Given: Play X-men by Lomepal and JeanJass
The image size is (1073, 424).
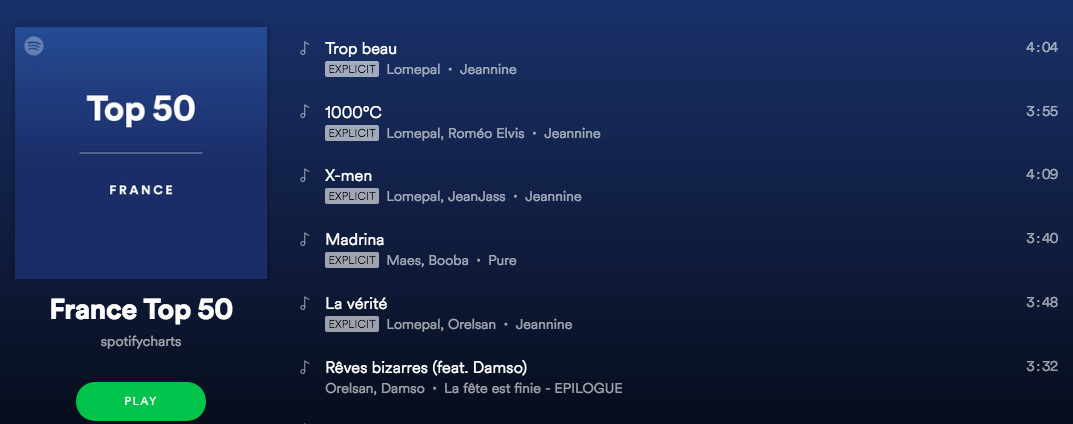Looking at the screenshot, I should (349, 176).
